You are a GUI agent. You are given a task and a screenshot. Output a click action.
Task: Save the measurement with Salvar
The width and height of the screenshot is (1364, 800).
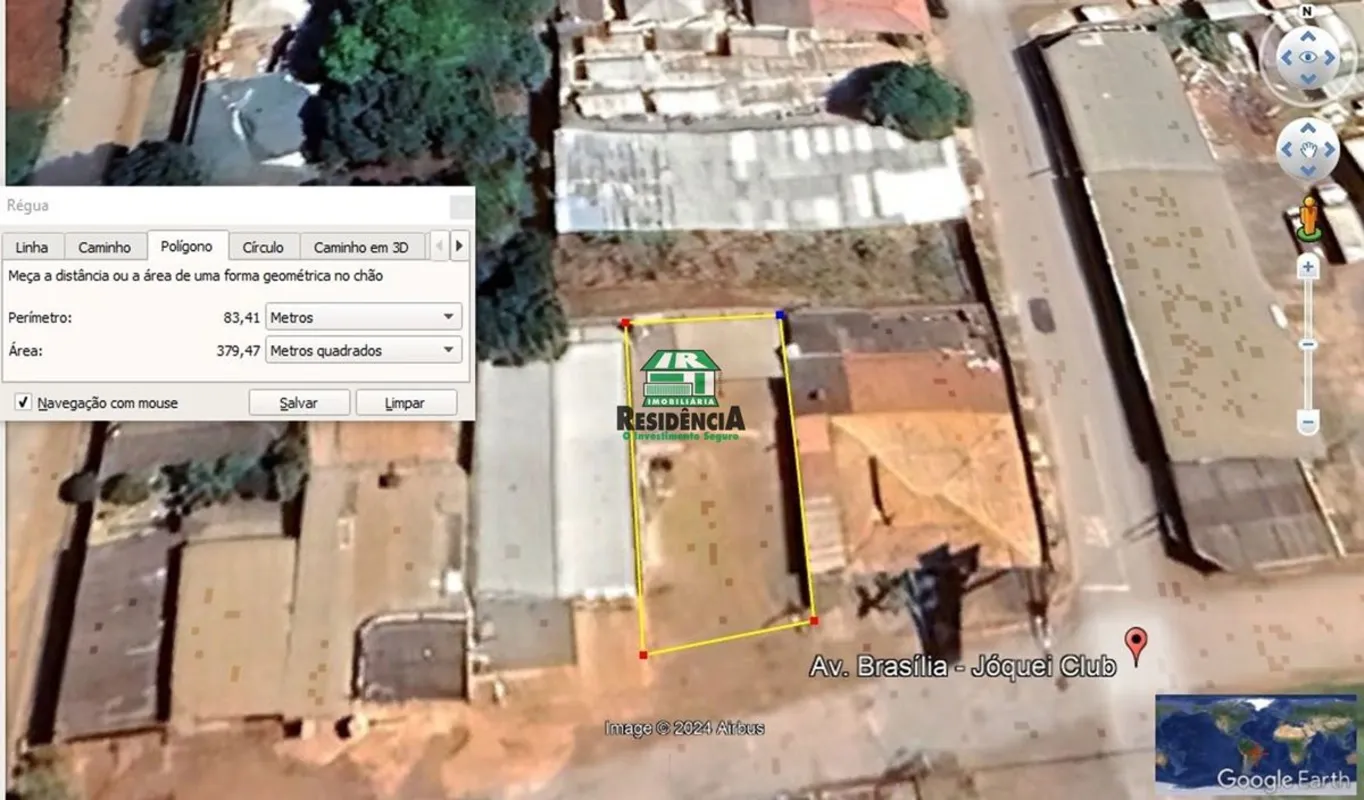(299, 403)
